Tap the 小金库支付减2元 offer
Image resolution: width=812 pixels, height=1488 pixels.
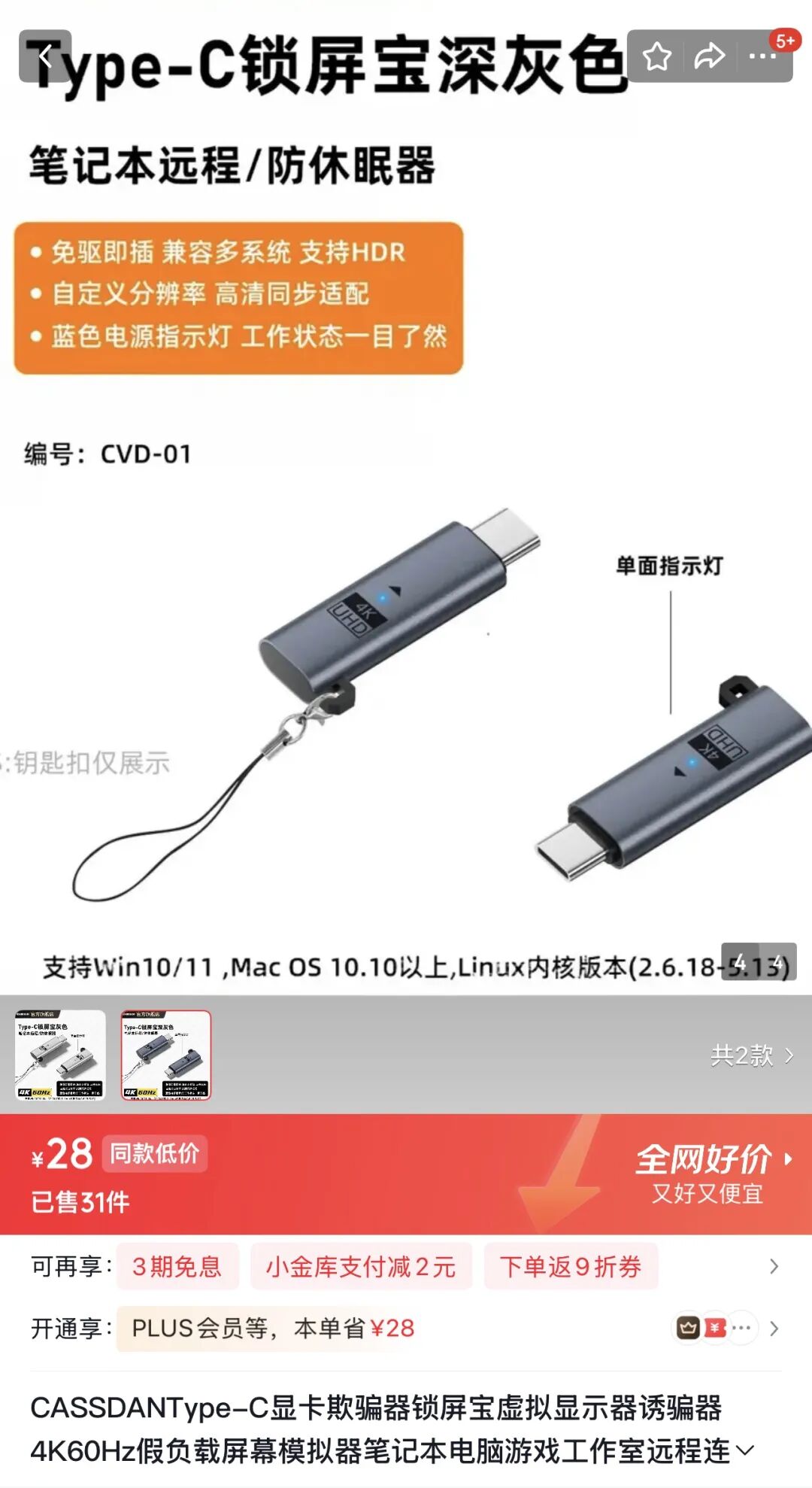(x=361, y=1267)
